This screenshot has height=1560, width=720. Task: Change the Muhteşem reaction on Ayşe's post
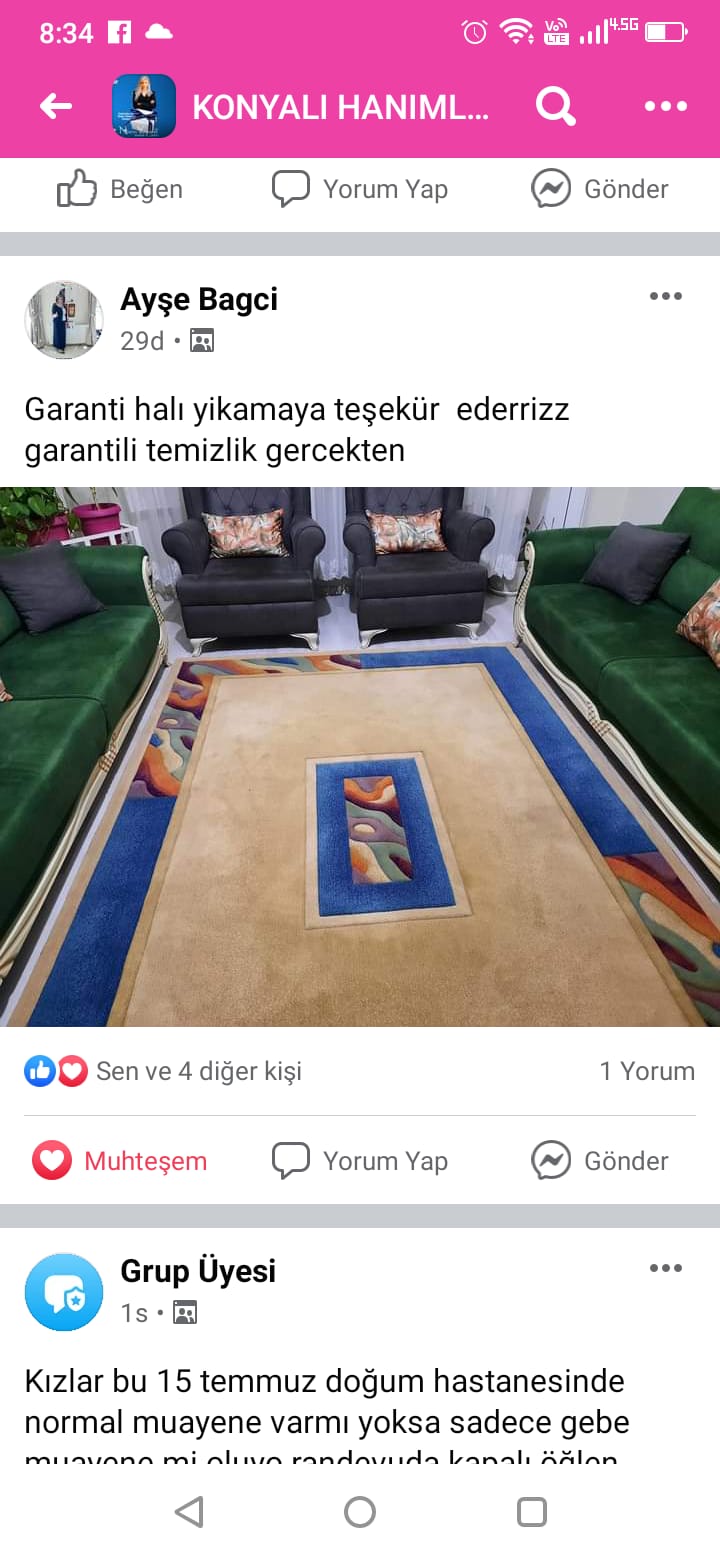click(120, 1161)
